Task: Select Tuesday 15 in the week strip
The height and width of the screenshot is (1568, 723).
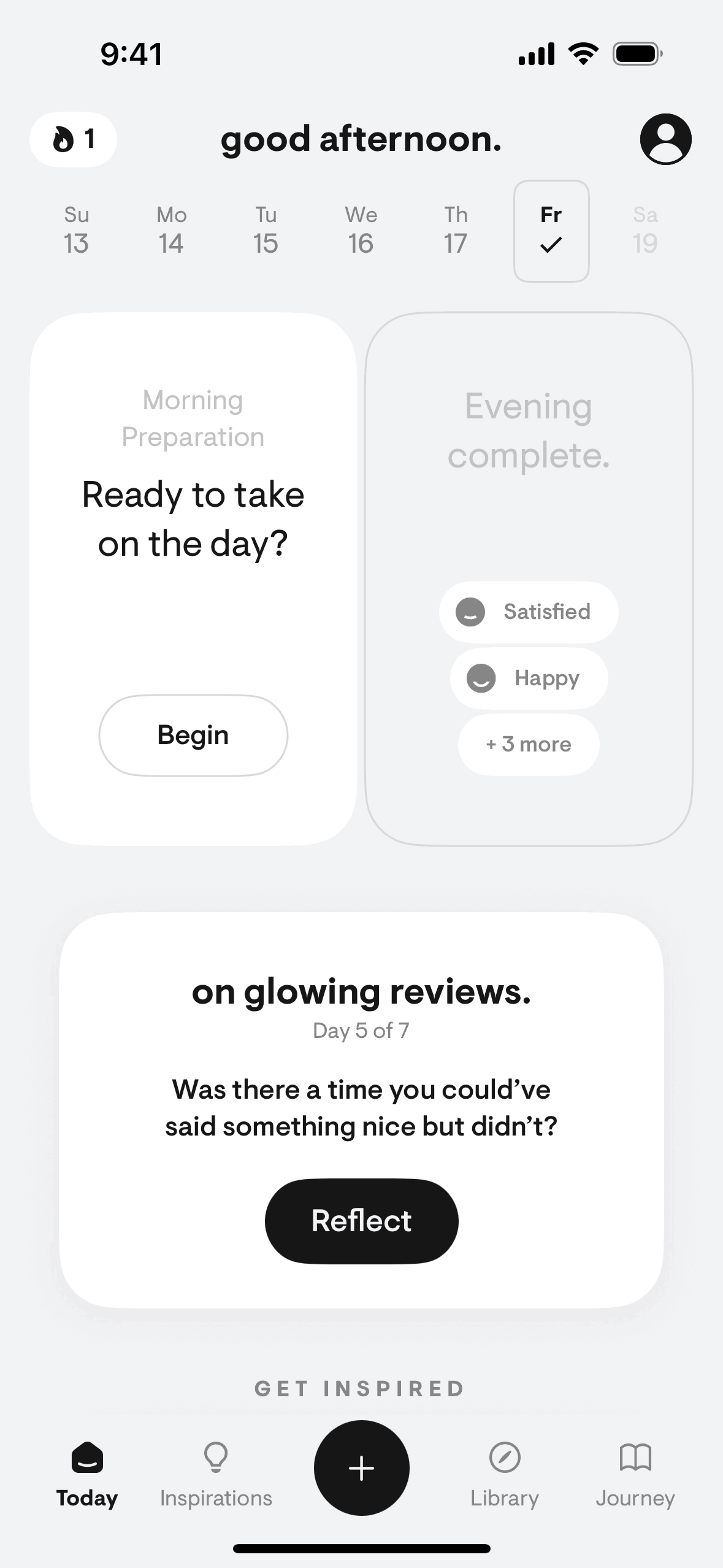Action: tap(266, 231)
